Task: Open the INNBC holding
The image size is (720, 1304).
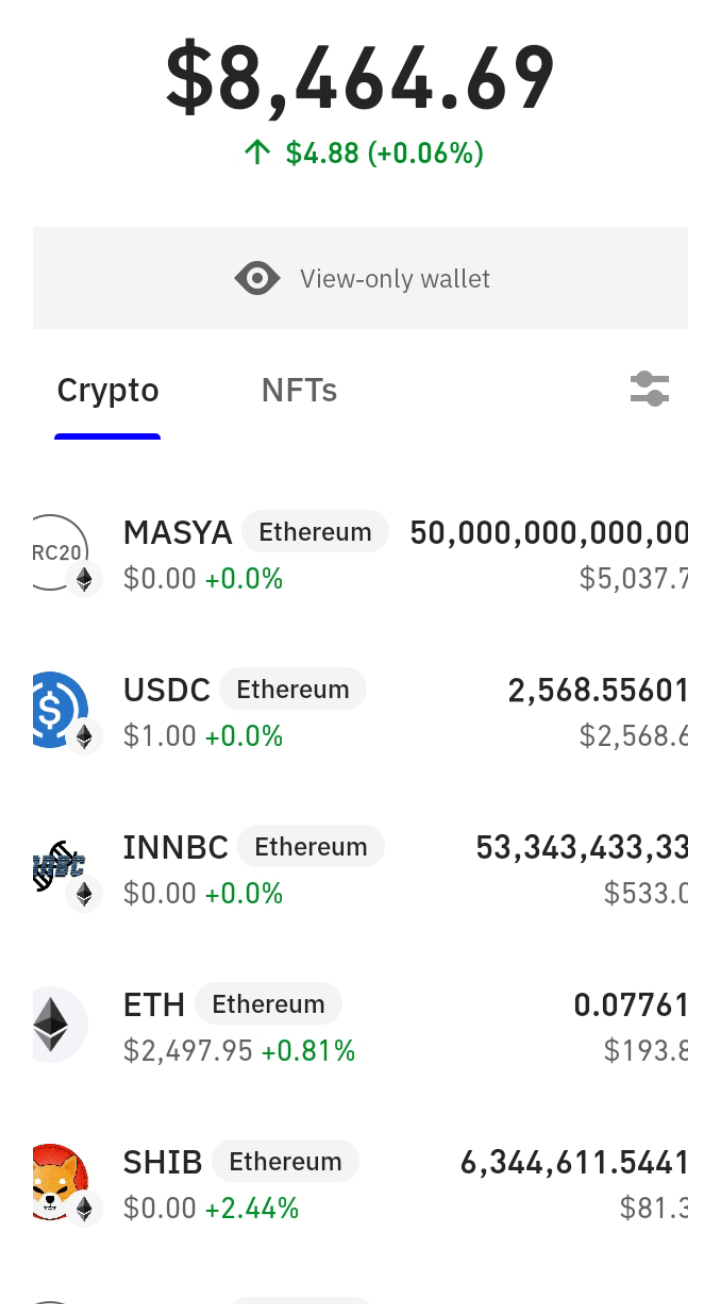Action: pyautogui.click(x=360, y=869)
